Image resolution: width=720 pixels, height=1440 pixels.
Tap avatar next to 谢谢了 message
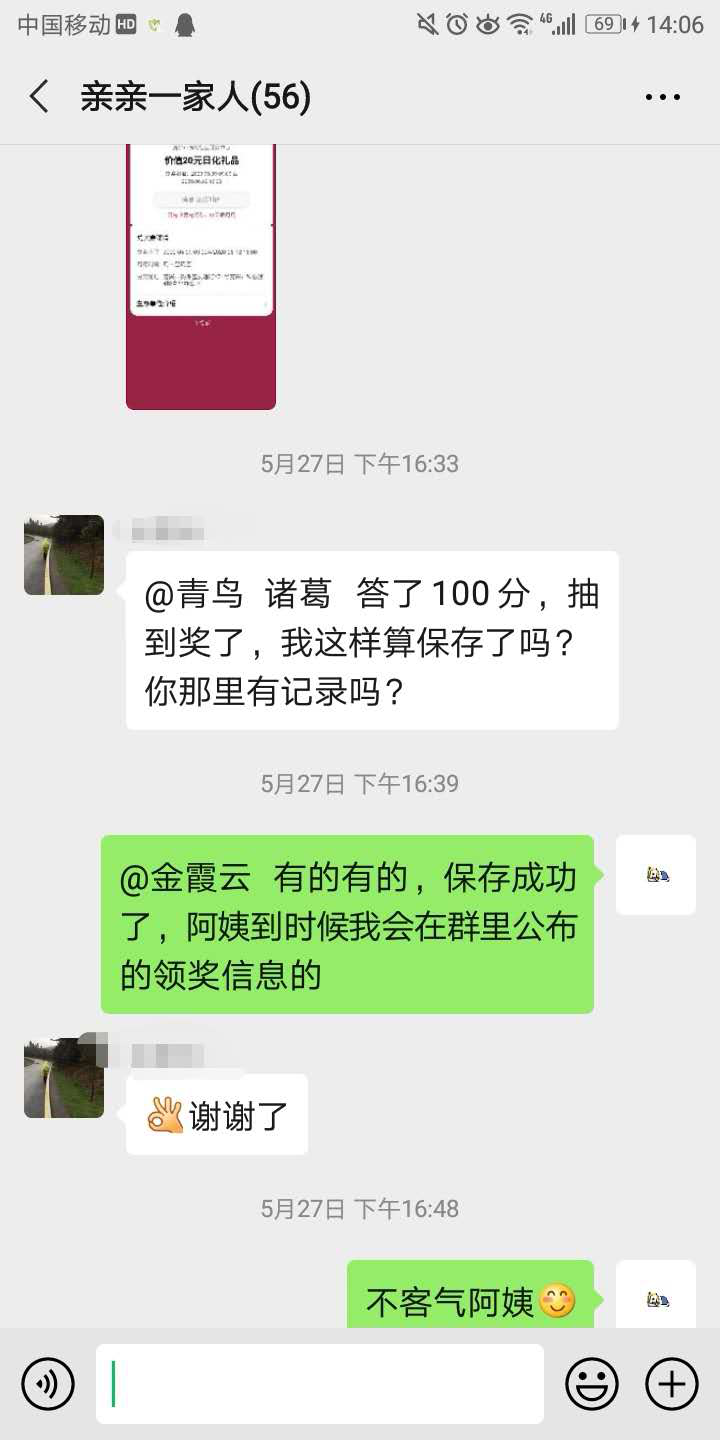click(64, 1078)
